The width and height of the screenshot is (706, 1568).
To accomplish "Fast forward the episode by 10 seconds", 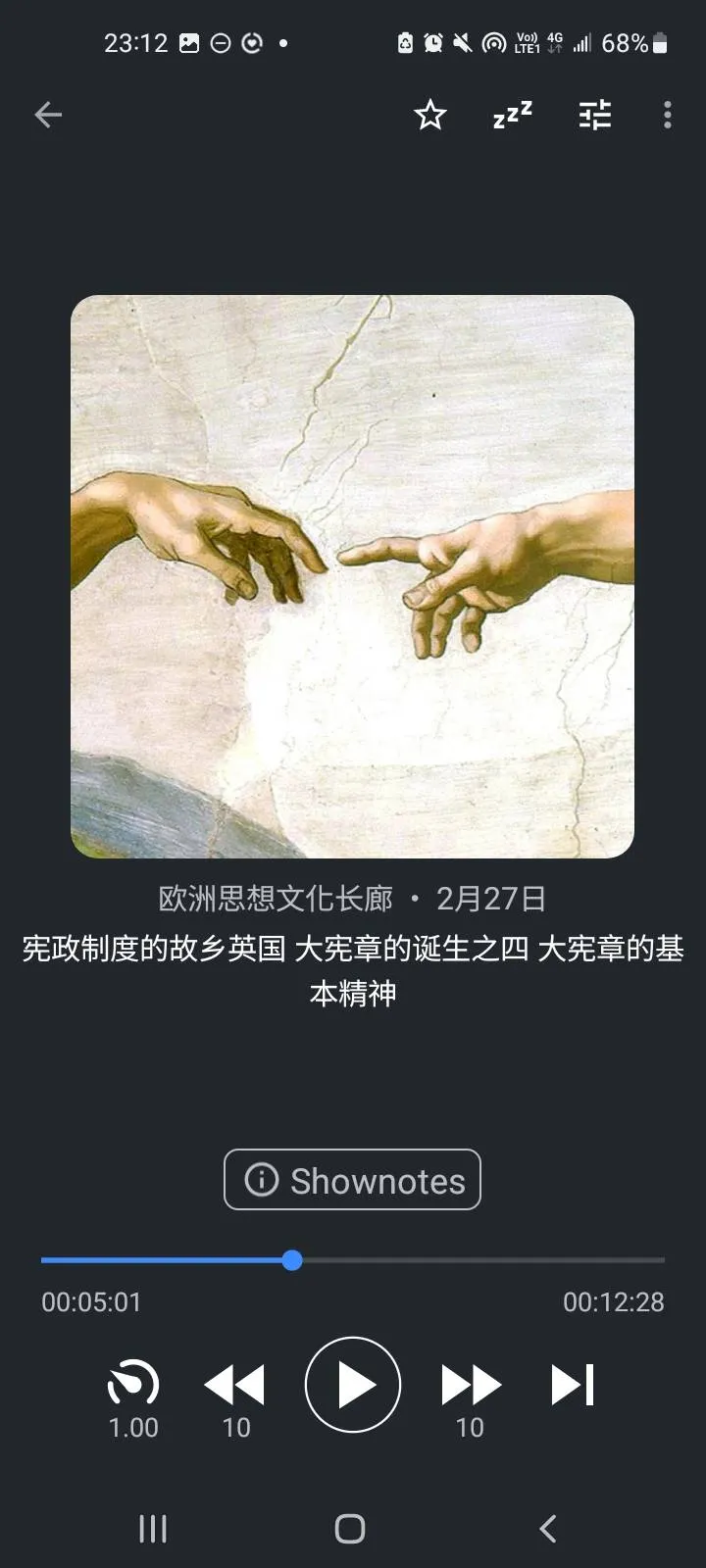I will [x=469, y=1385].
